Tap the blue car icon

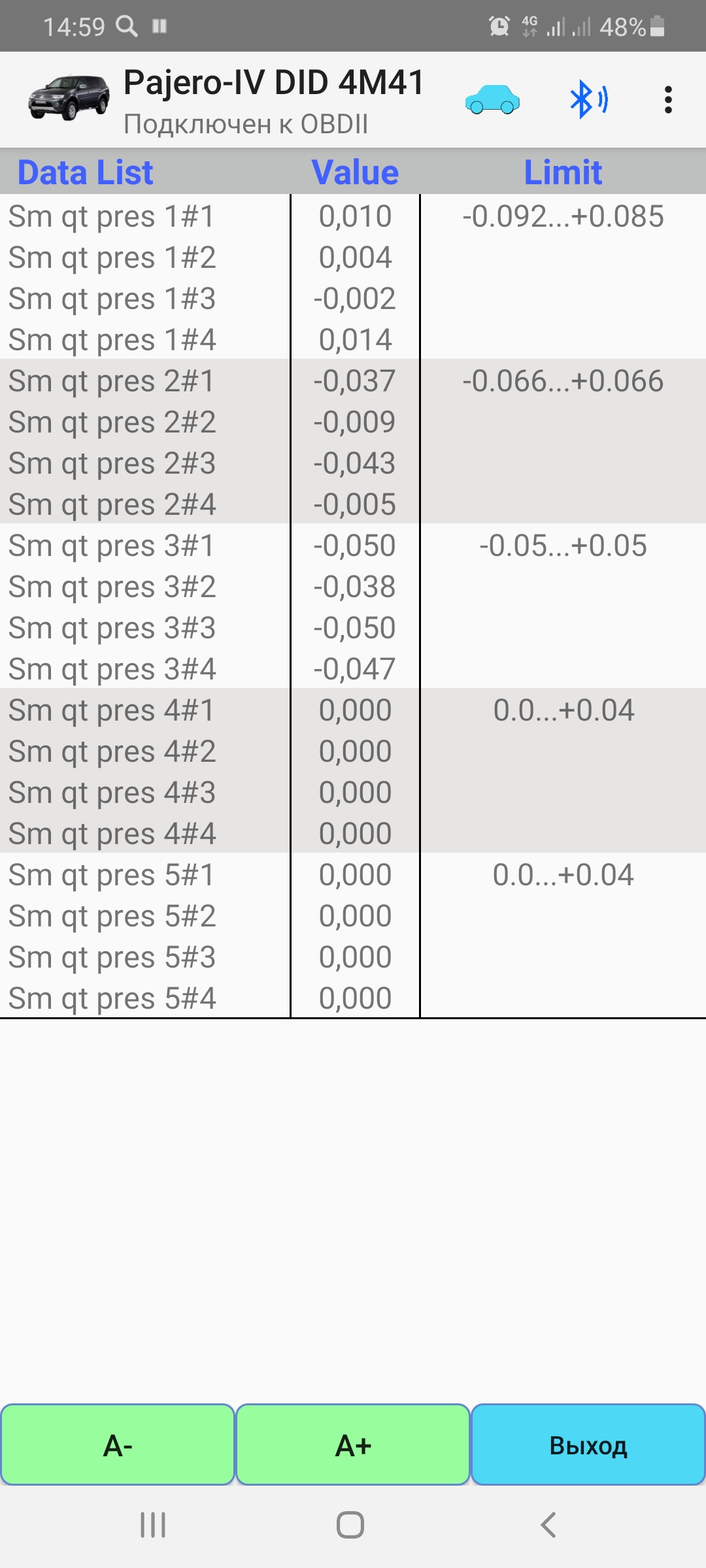[x=492, y=100]
